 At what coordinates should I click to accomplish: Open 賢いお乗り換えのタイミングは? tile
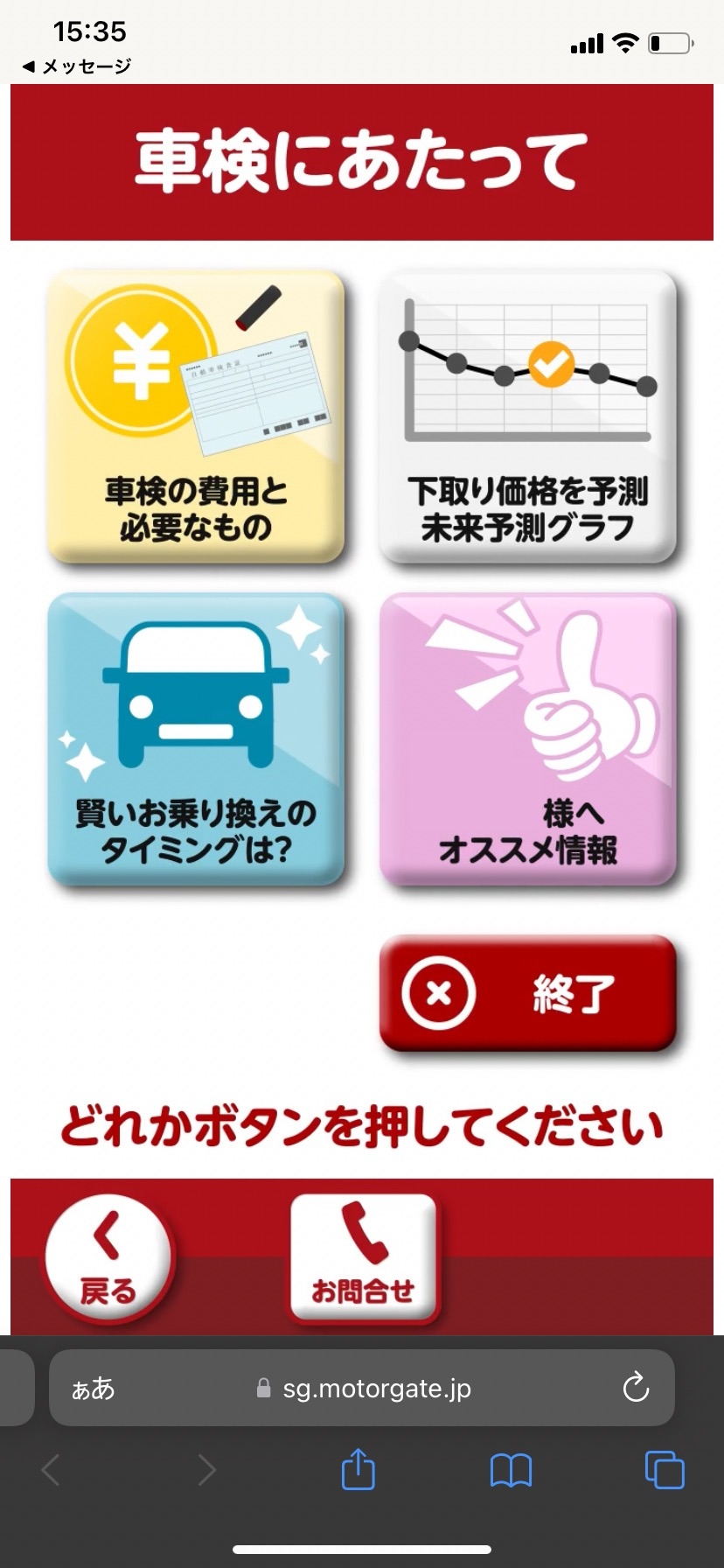pyautogui.click(x=195, y=738)
